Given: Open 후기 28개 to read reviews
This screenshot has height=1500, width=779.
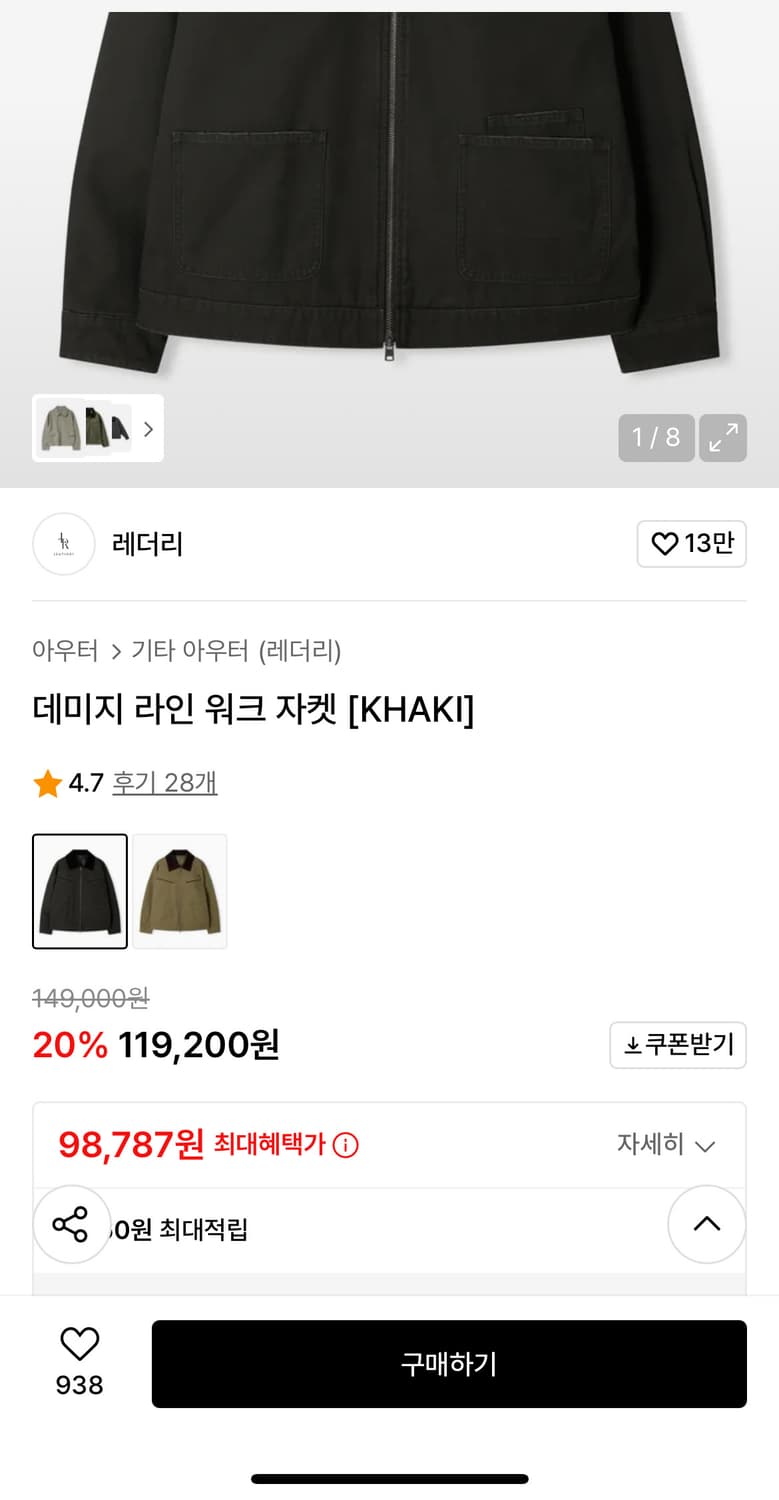Looking at the screenshot, I should [x=165, y=783].
